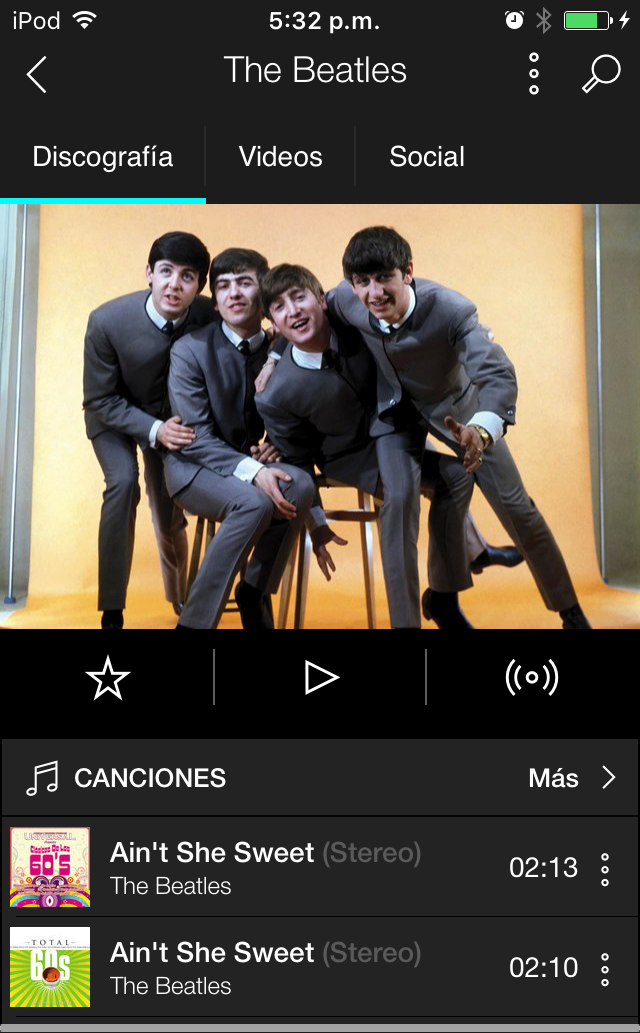Open Ain't She Sweet lasting 02:13
Viewport: 640px width, 1033px height.
click(x=265, y=867)
